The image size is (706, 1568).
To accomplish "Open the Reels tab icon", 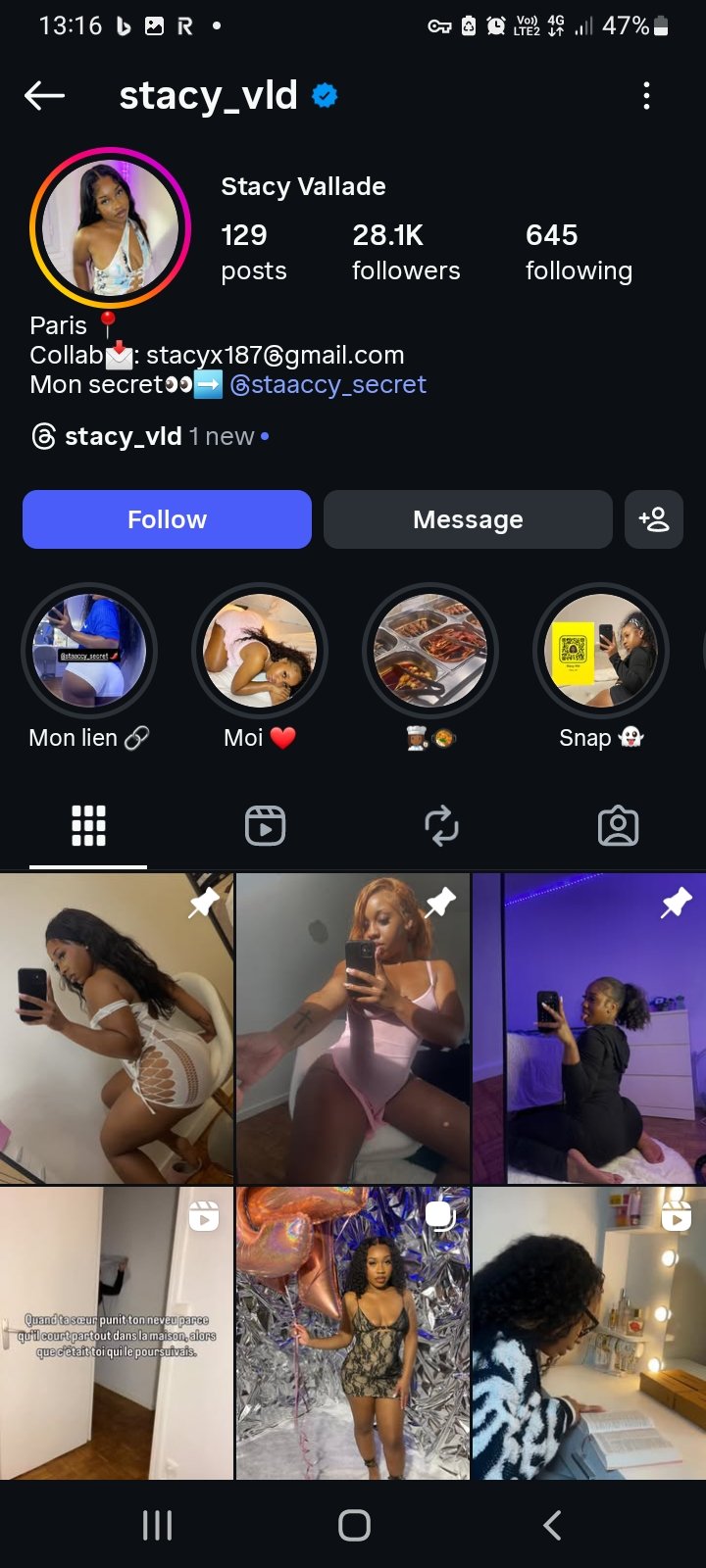I will click(x=265, y=825).
